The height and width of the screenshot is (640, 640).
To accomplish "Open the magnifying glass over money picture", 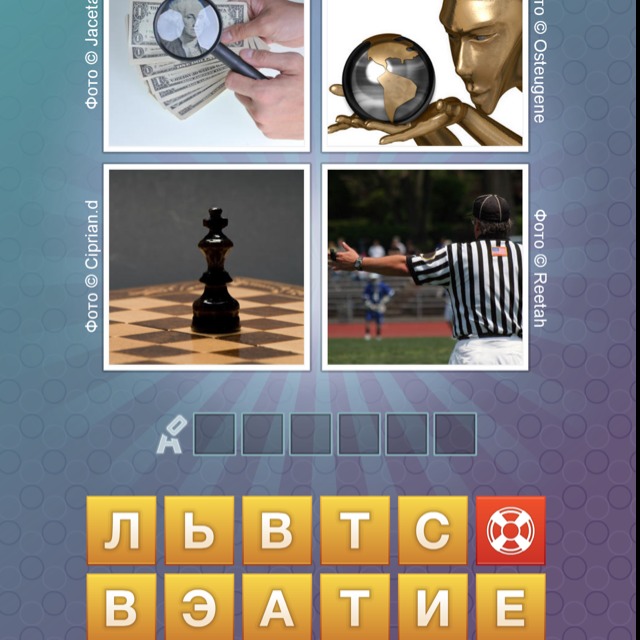I will 206,70.
